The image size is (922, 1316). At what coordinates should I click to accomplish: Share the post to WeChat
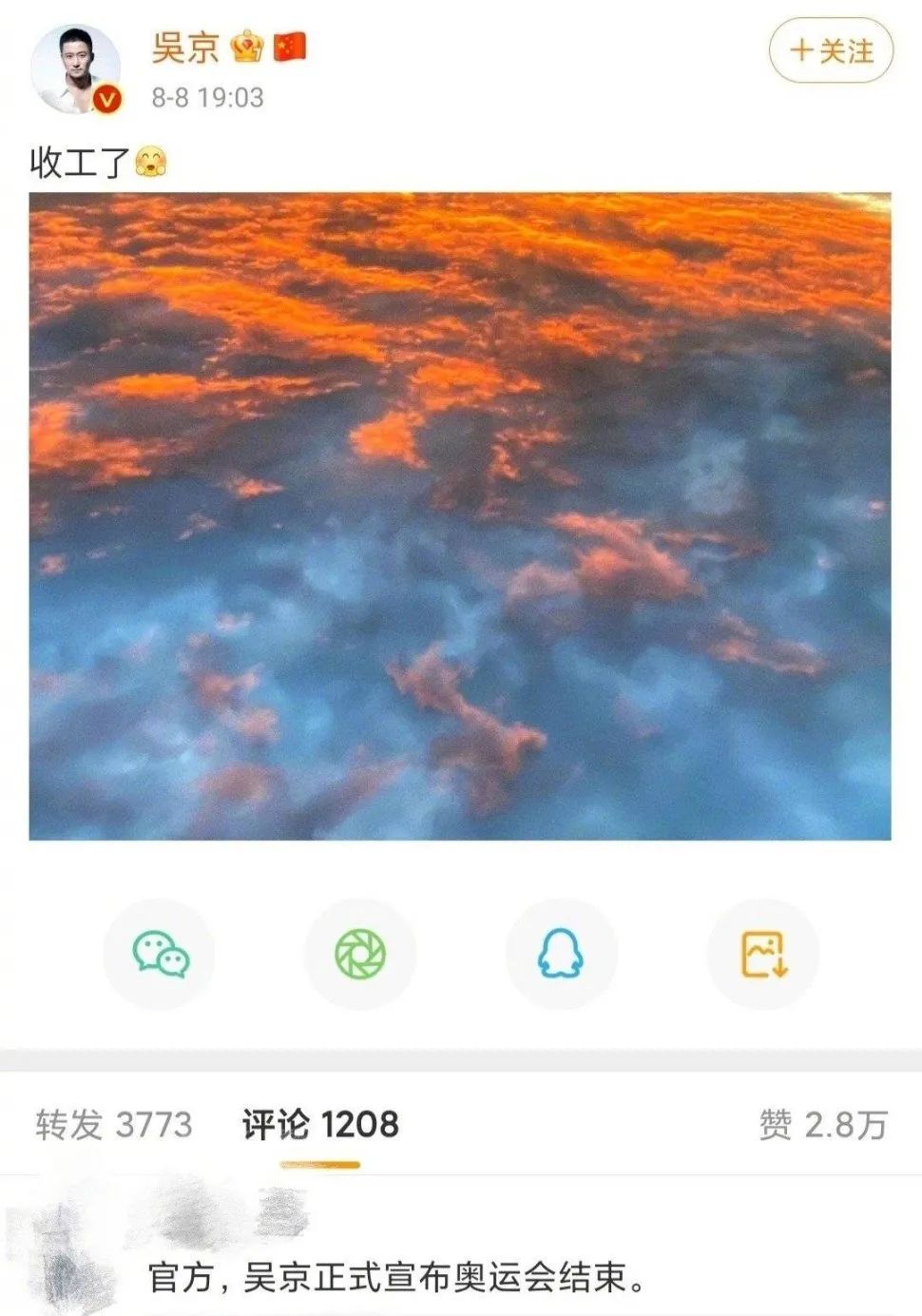click(160, 954)
